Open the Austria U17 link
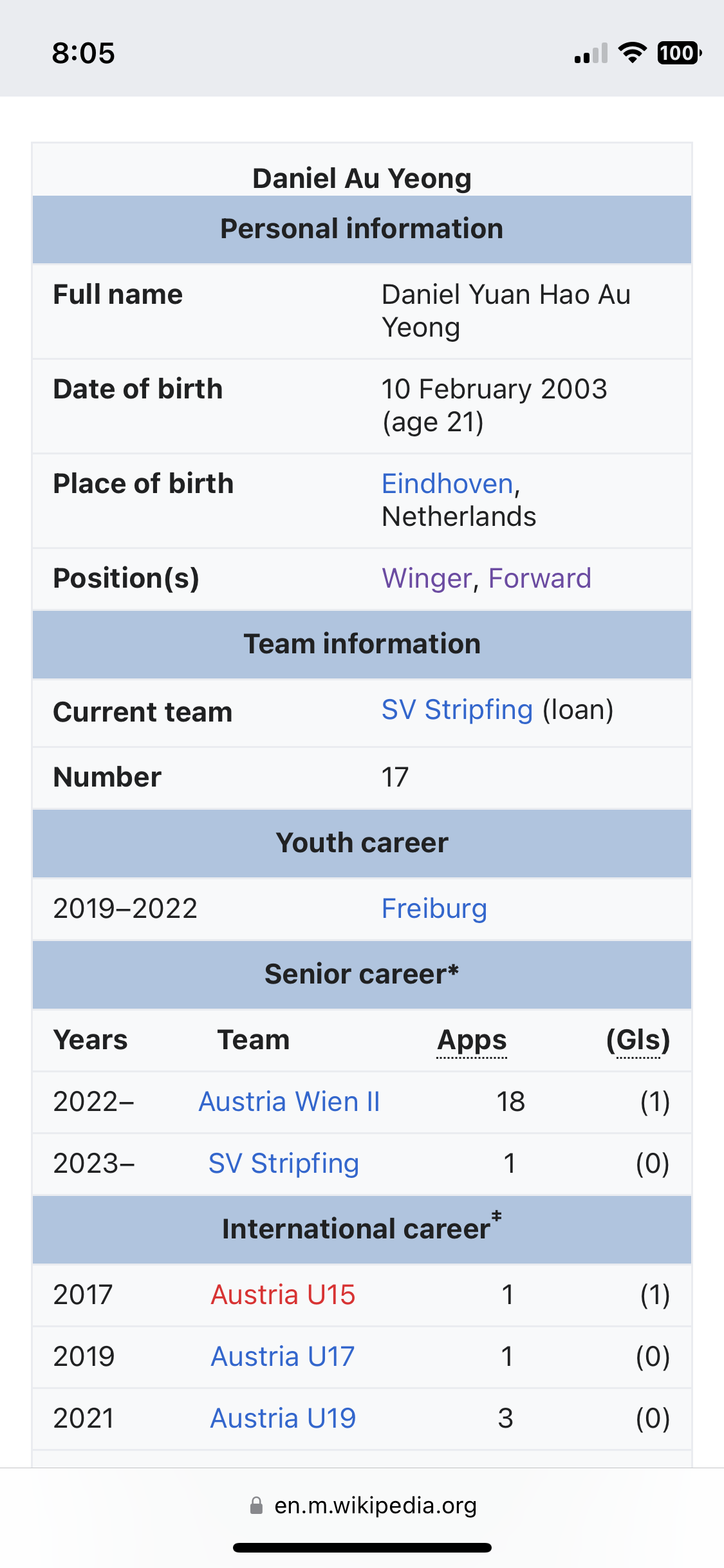 [x=283, y=1357]
